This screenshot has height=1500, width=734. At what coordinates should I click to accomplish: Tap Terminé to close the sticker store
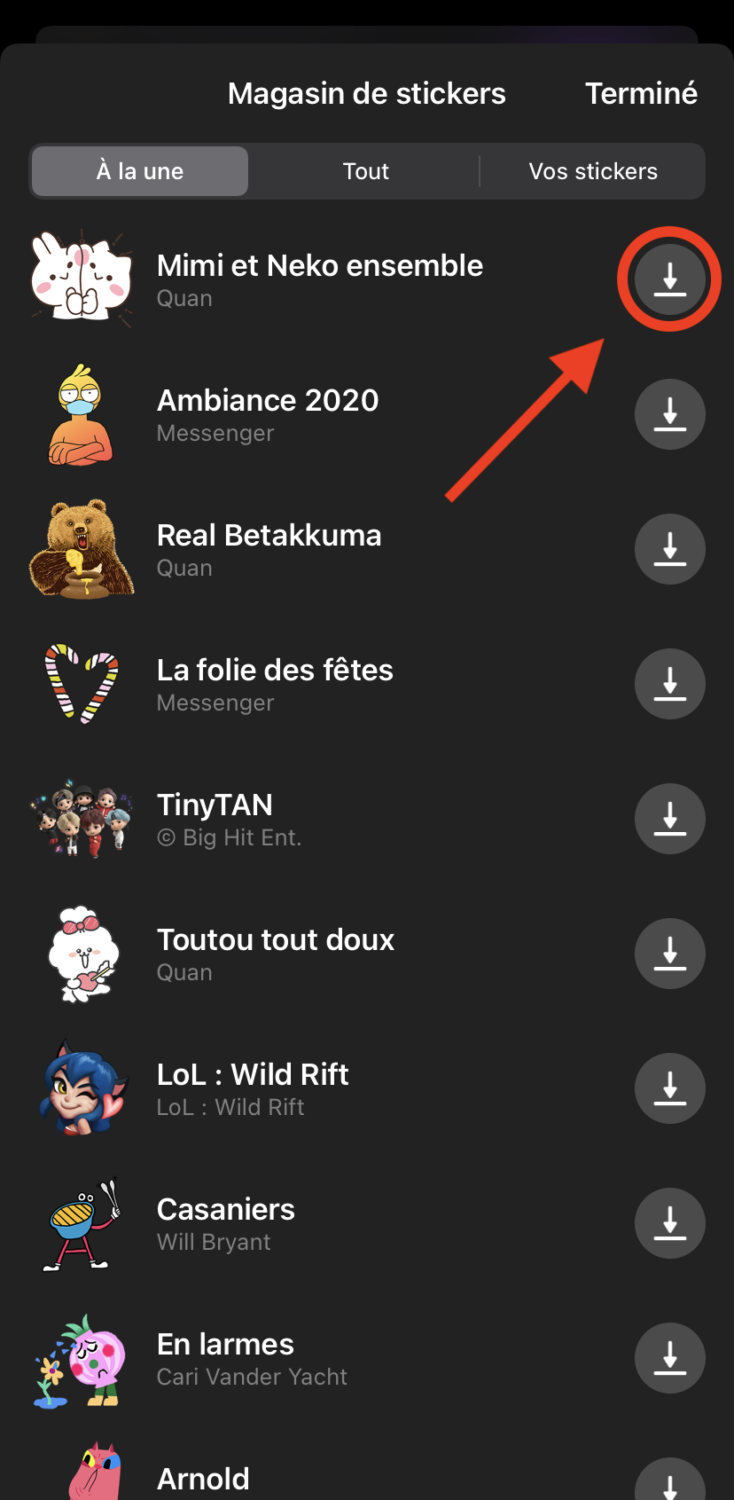click(641, 94)
